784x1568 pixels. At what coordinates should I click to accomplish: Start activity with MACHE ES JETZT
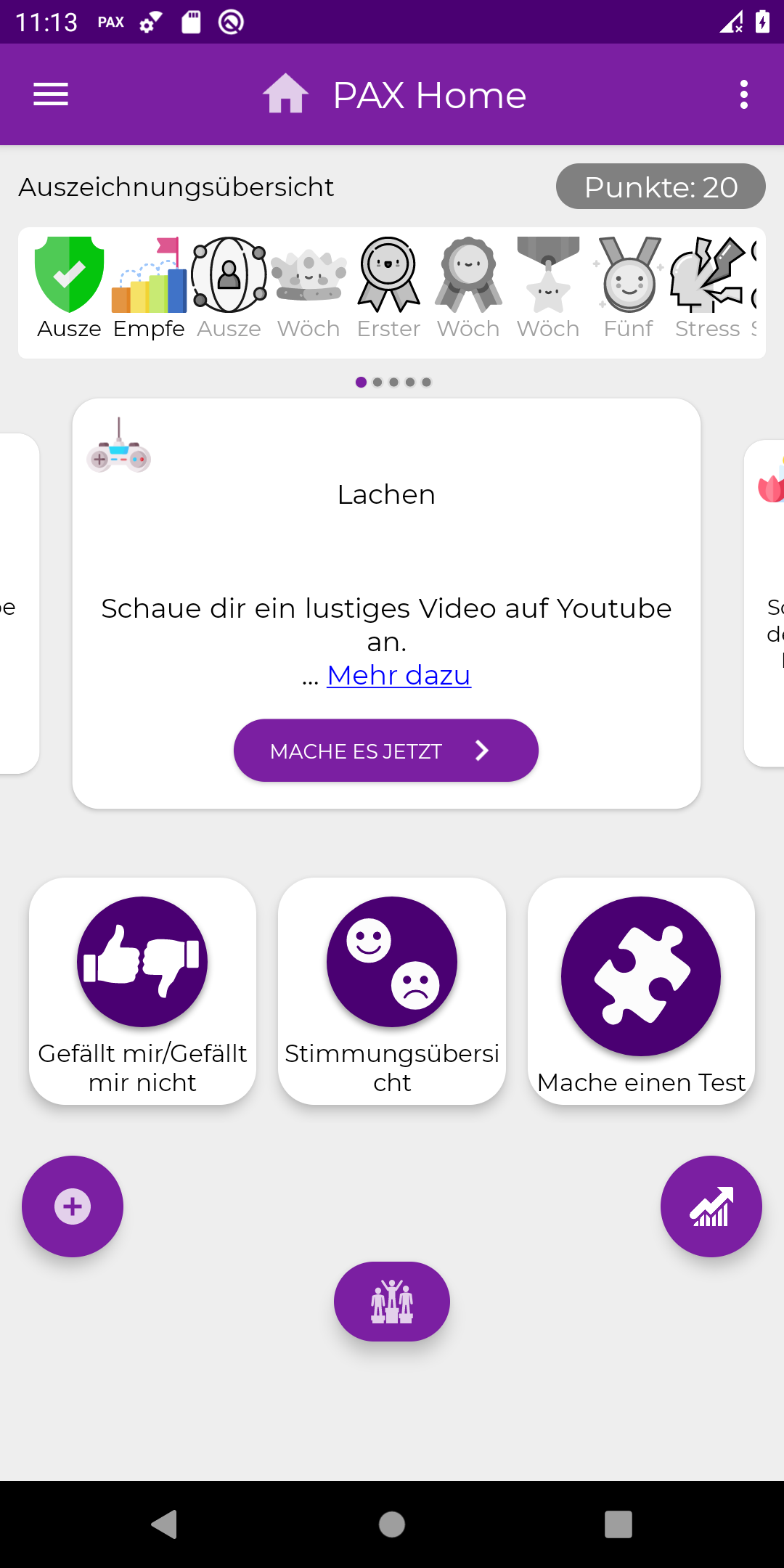pyautogui.click(x=385, y=751)
